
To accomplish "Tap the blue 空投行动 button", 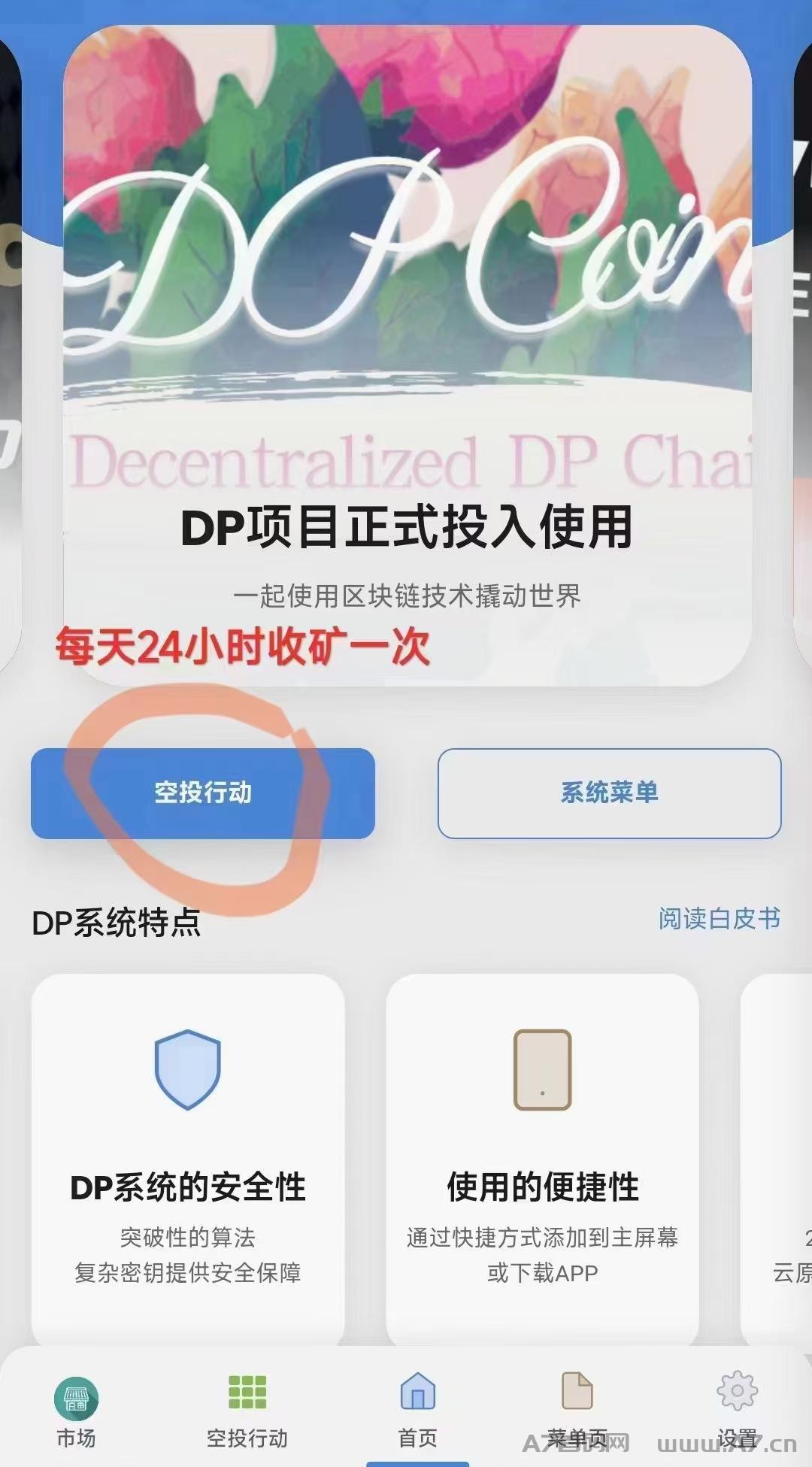I will (x=202, y=793).
